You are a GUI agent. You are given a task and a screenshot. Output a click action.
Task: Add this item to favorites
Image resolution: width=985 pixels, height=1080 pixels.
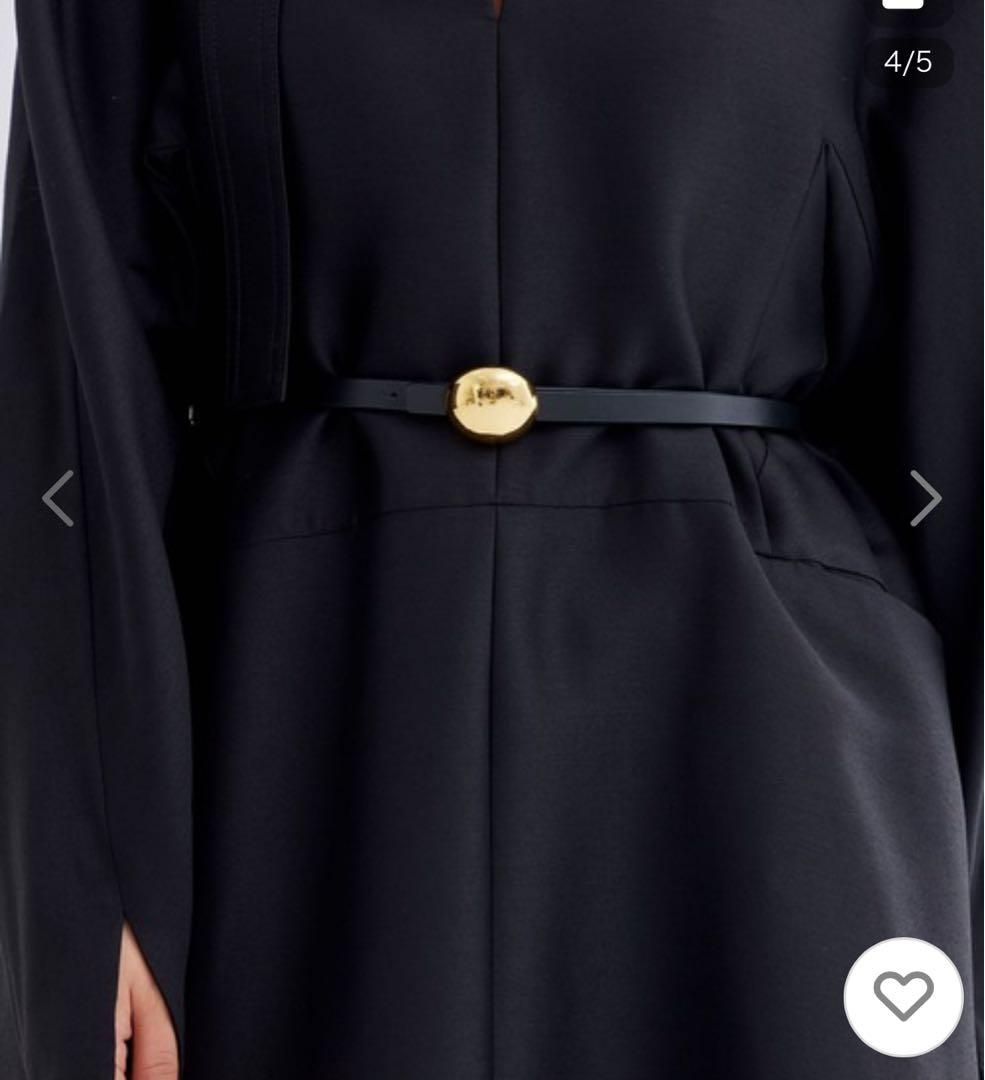point(903,996)
